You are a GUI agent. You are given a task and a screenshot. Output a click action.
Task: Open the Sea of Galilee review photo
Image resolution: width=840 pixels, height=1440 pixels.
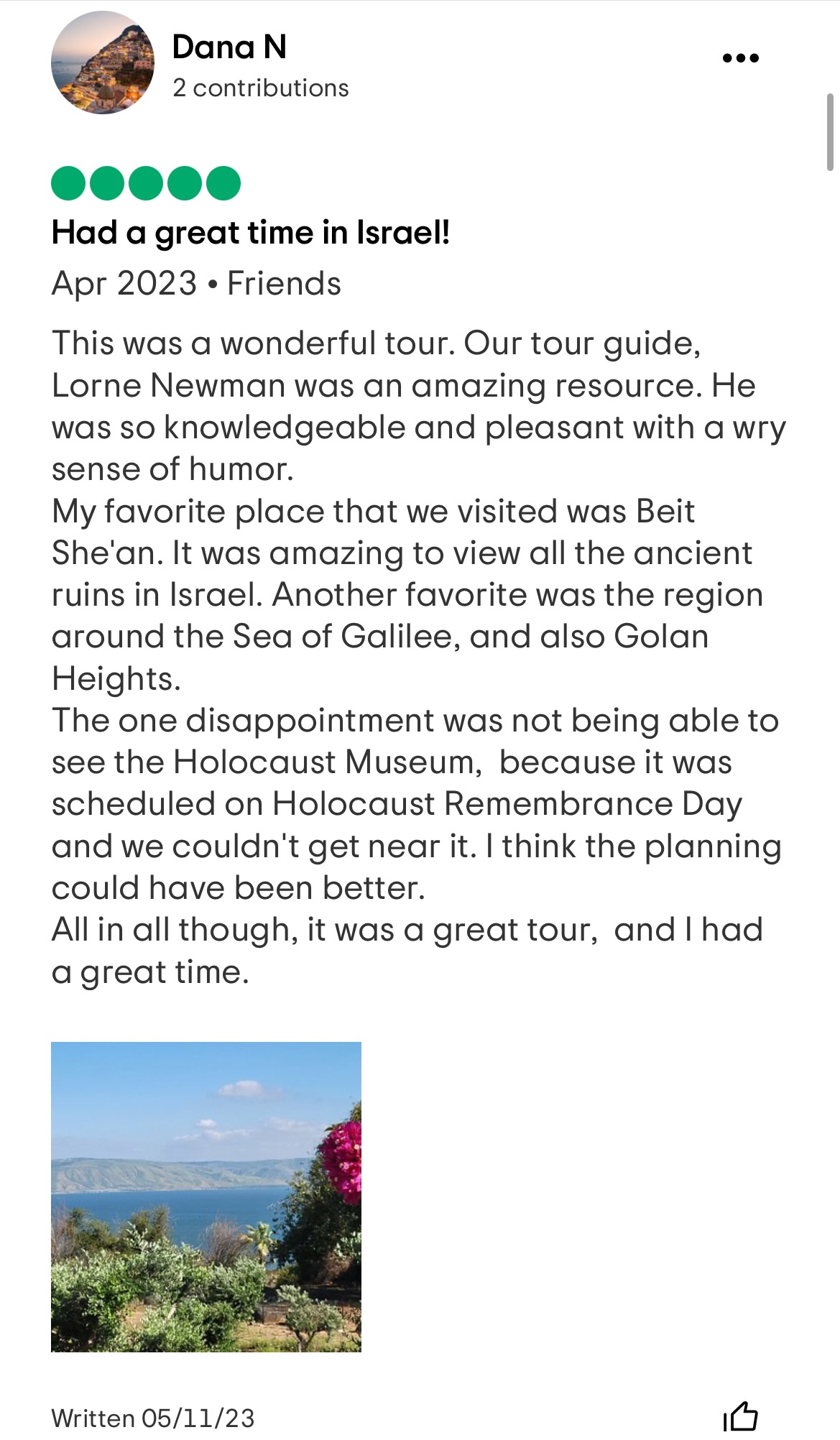[x=206, y=1196]
